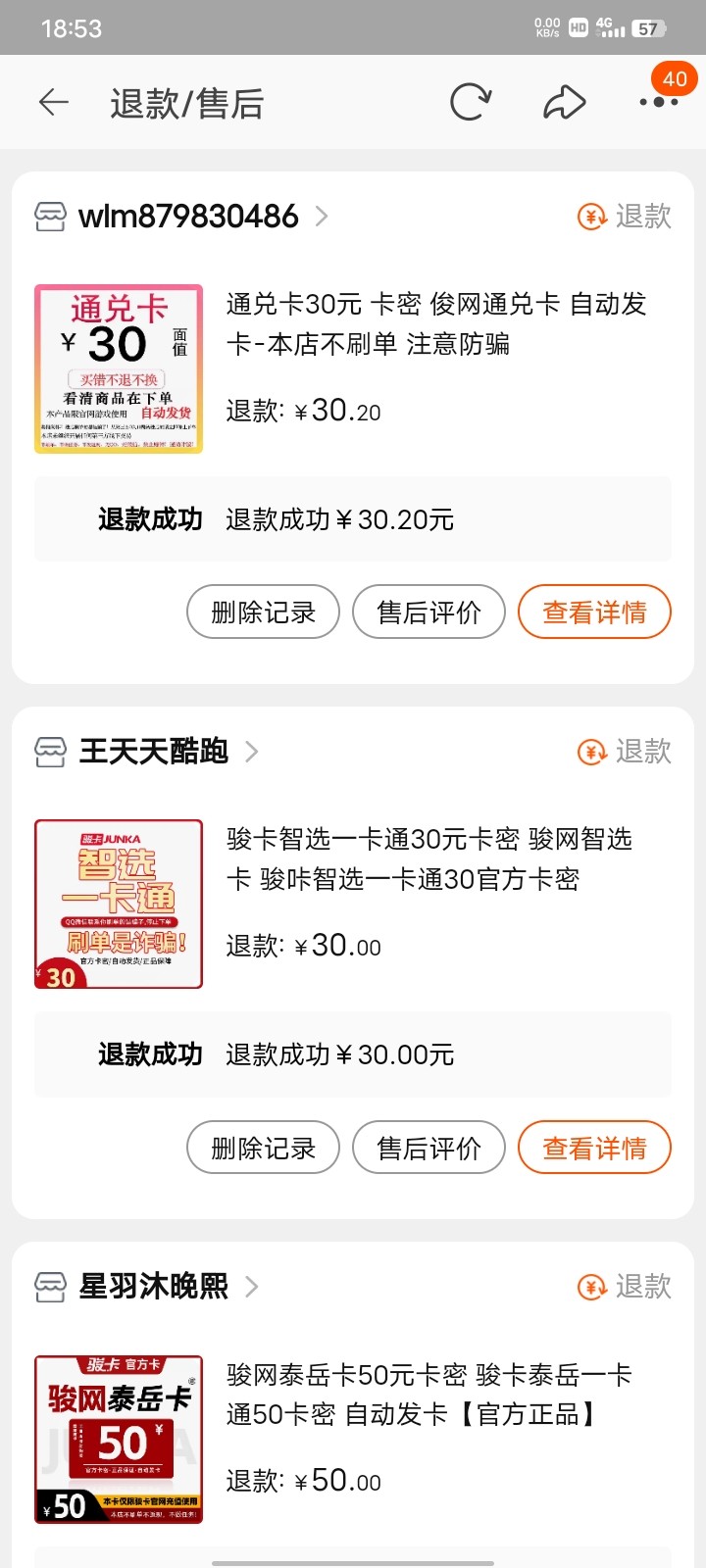
Task: View details of the ¥30.20 refund
Action: tap(594, 612)
